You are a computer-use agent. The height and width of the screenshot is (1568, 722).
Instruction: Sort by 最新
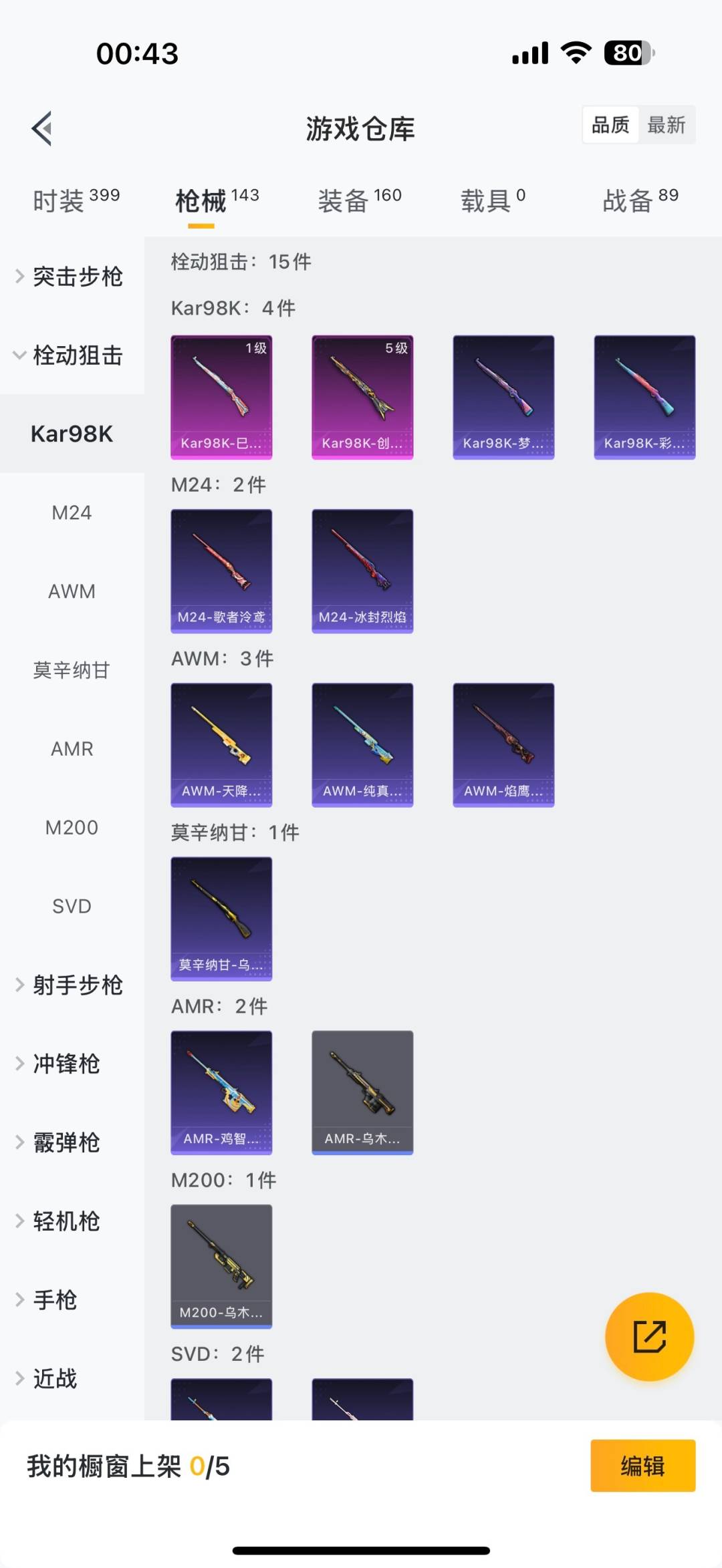(x=666, y=125)
